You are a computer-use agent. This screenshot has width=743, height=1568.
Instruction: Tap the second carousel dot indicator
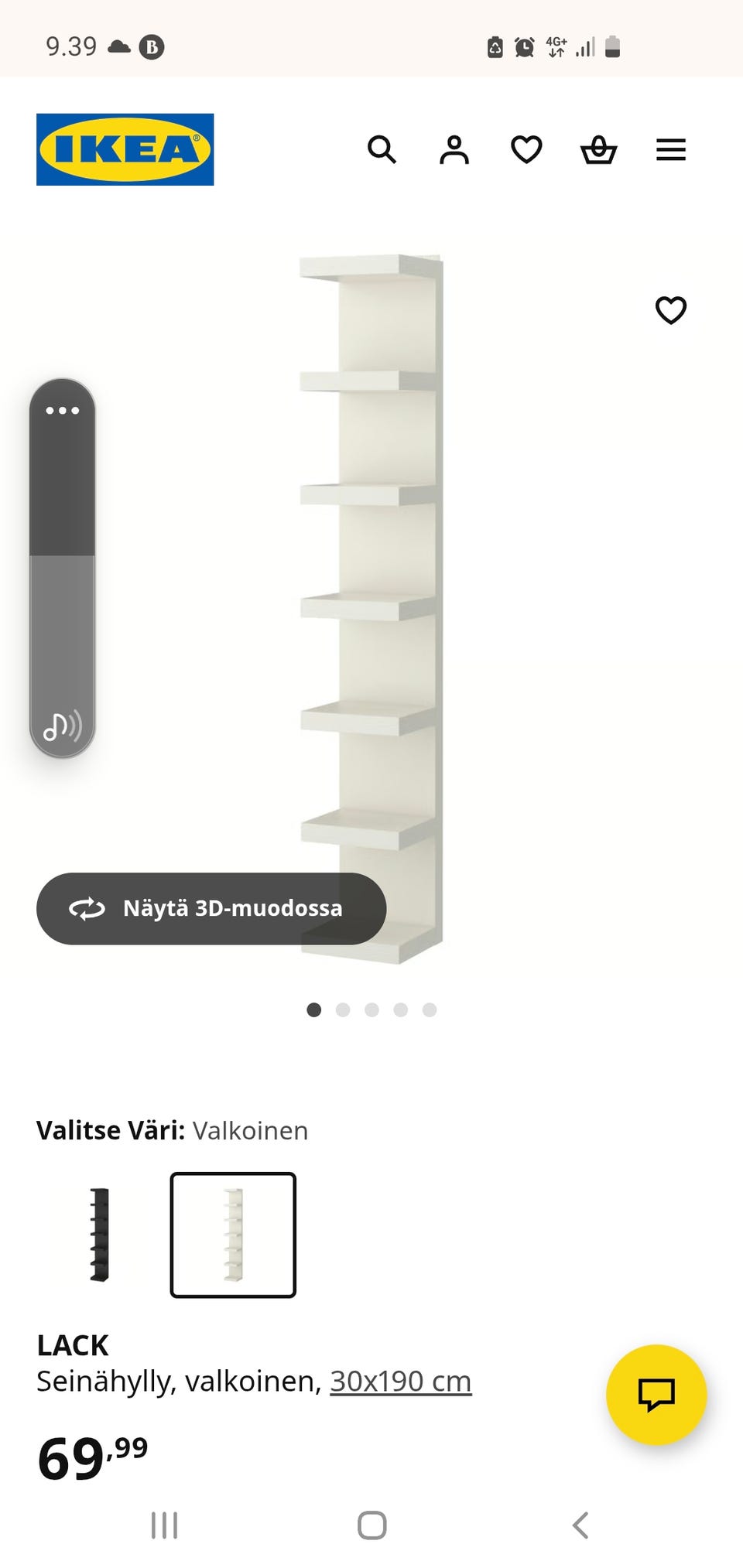(x=344, y=1009)
